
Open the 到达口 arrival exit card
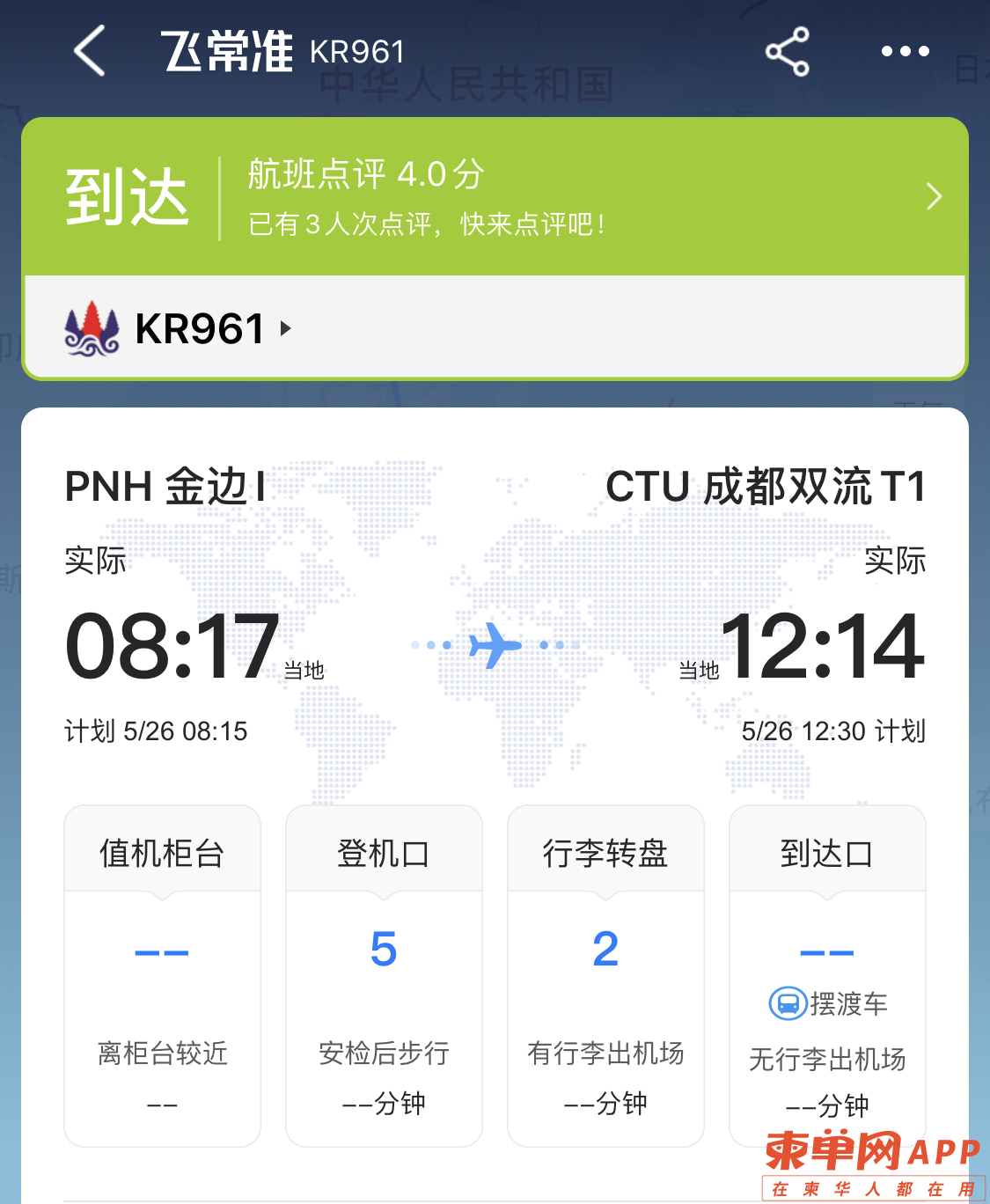pos(827,975)
